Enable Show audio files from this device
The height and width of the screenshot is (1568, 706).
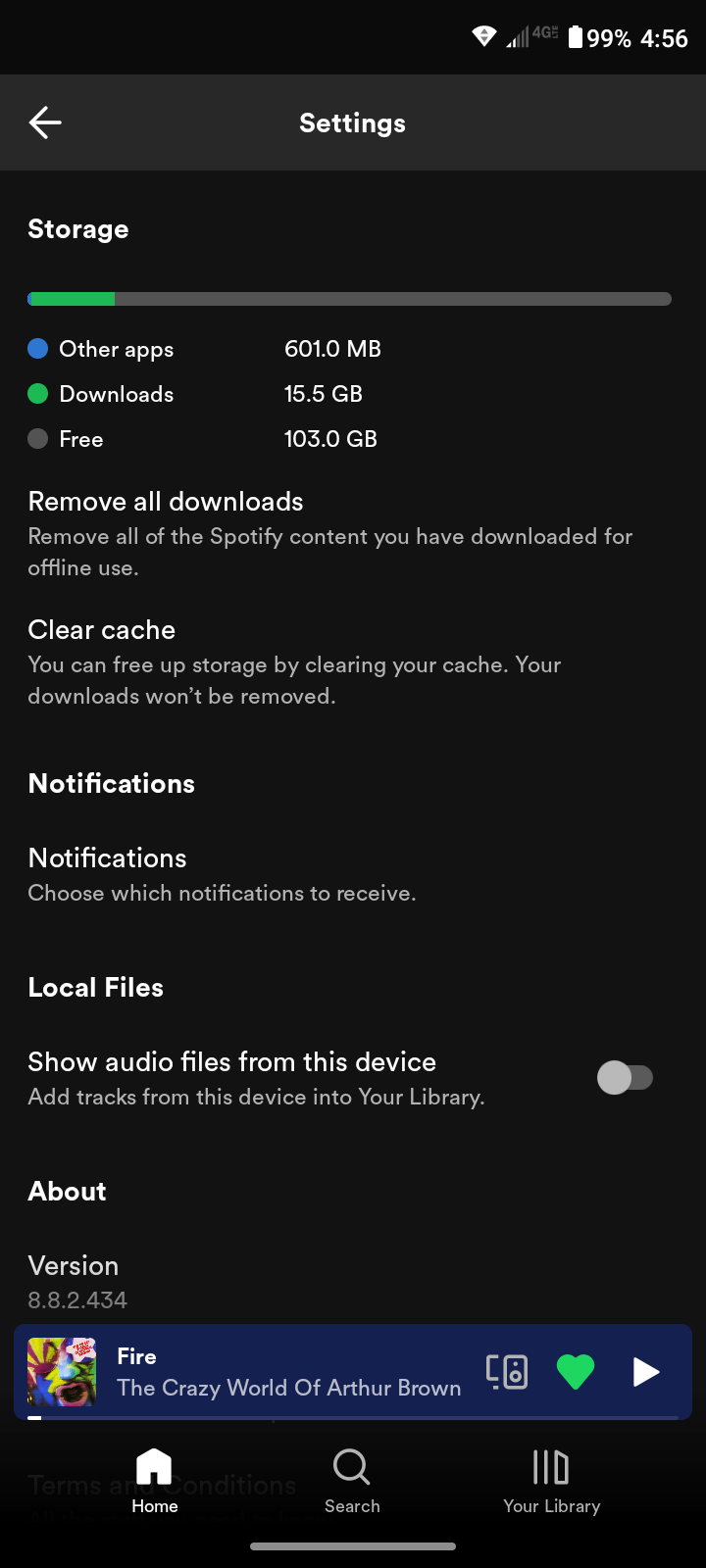[x=625, y=1078]
